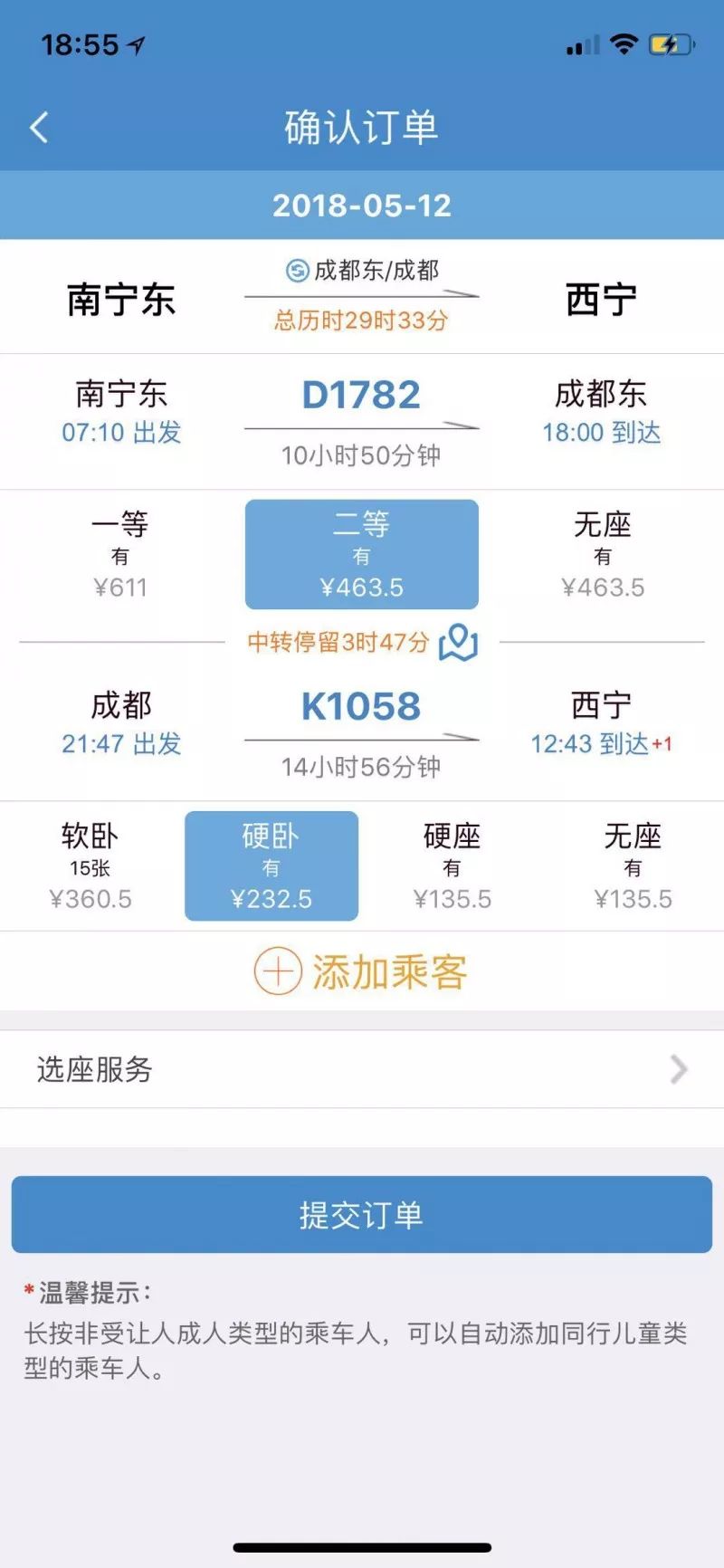Tap the back arrow to leave order page
Screen dimensions: 724x1568
point(38,128)
